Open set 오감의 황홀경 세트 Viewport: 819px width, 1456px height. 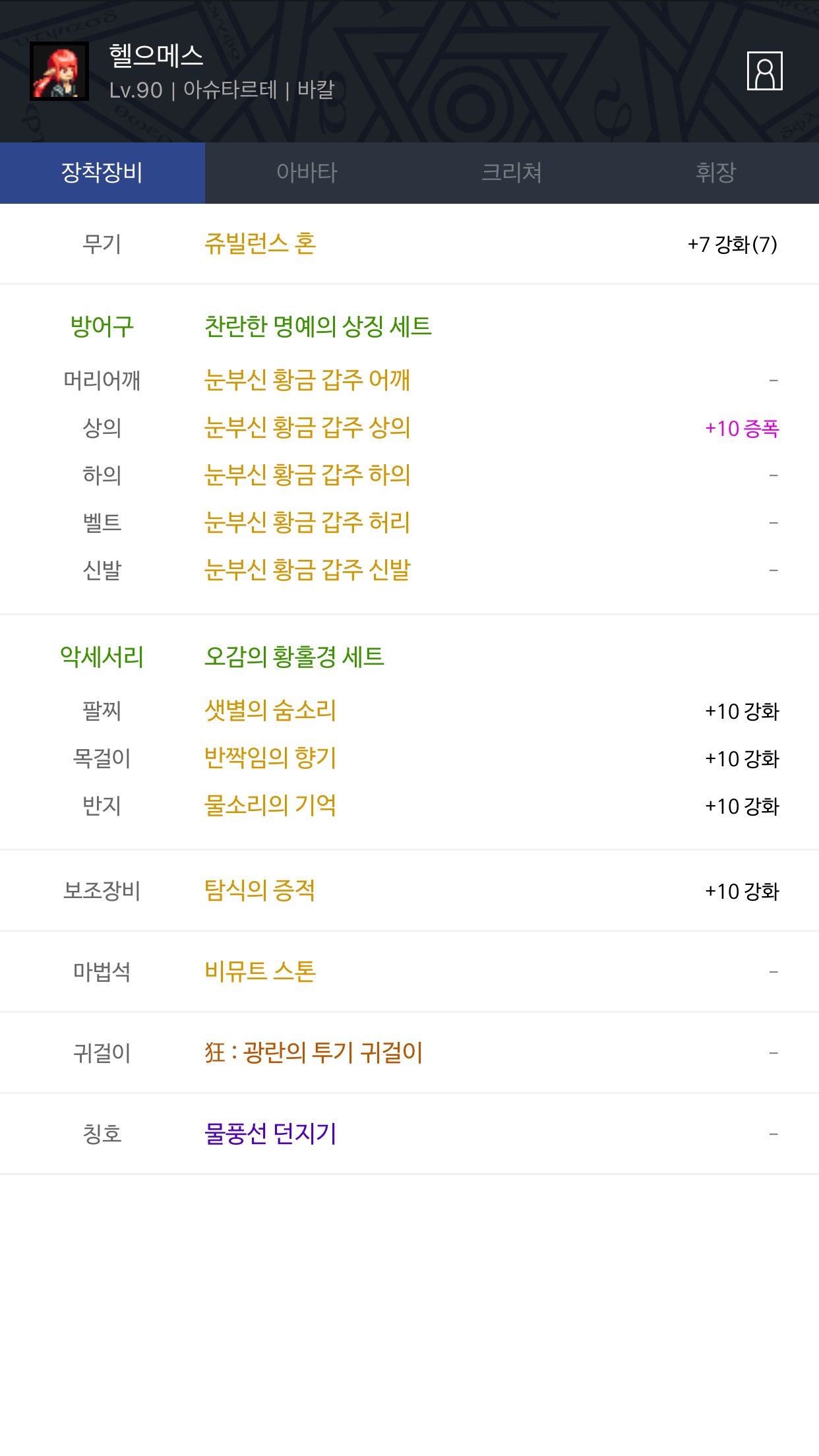tap(294, 657)
